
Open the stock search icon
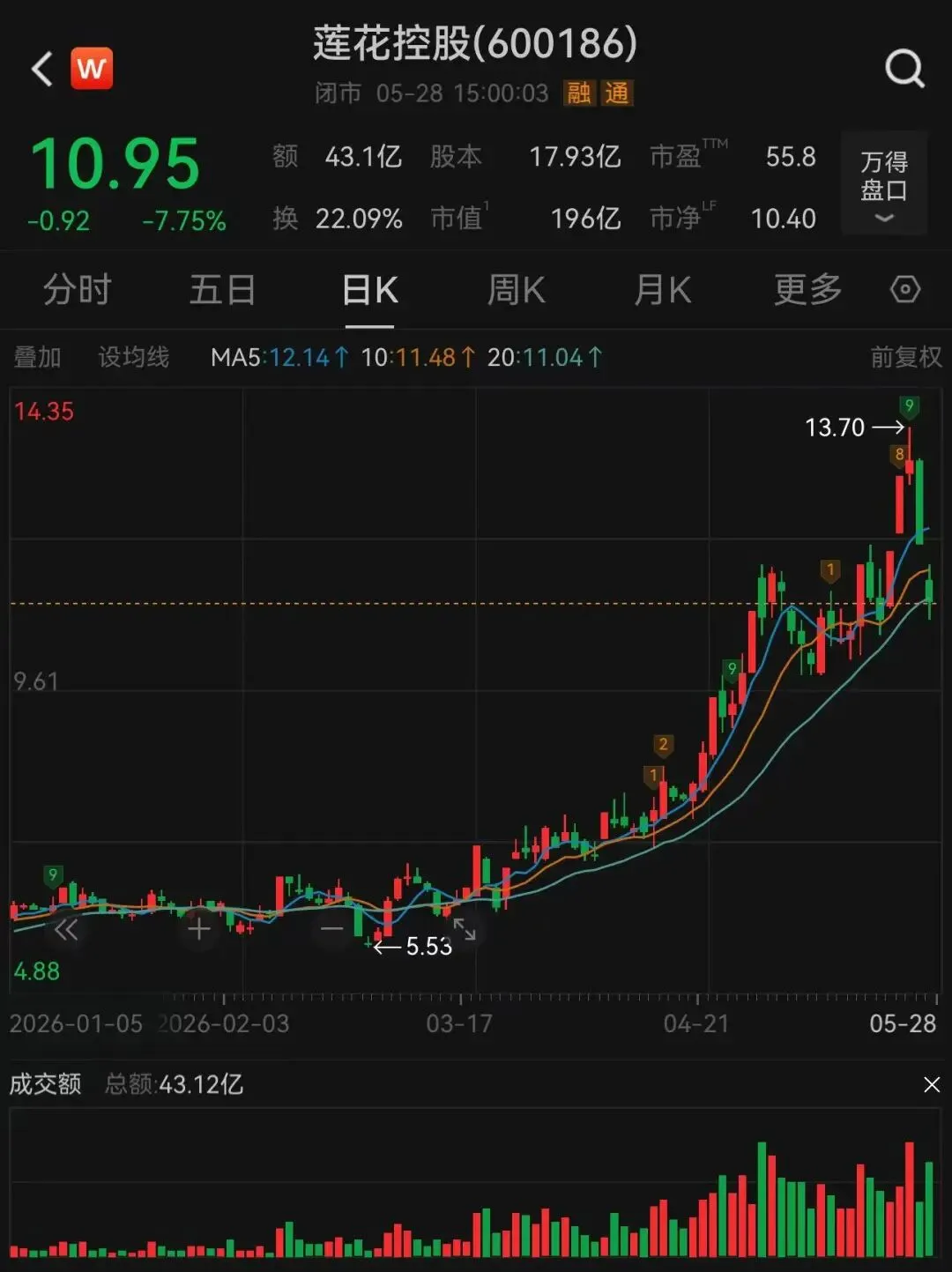(905, 69)
